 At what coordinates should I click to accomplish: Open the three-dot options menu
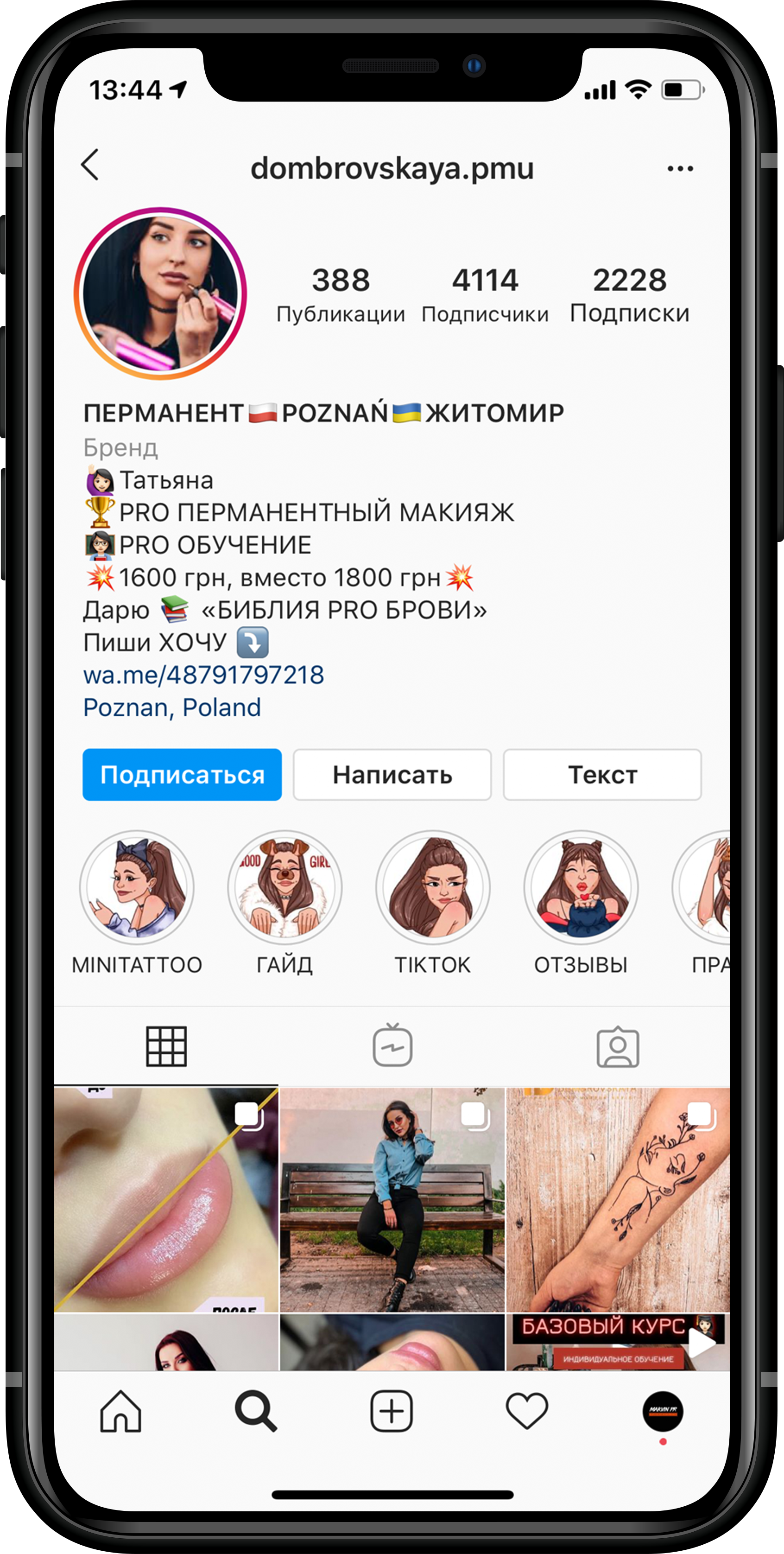click(x=680, y=168)
